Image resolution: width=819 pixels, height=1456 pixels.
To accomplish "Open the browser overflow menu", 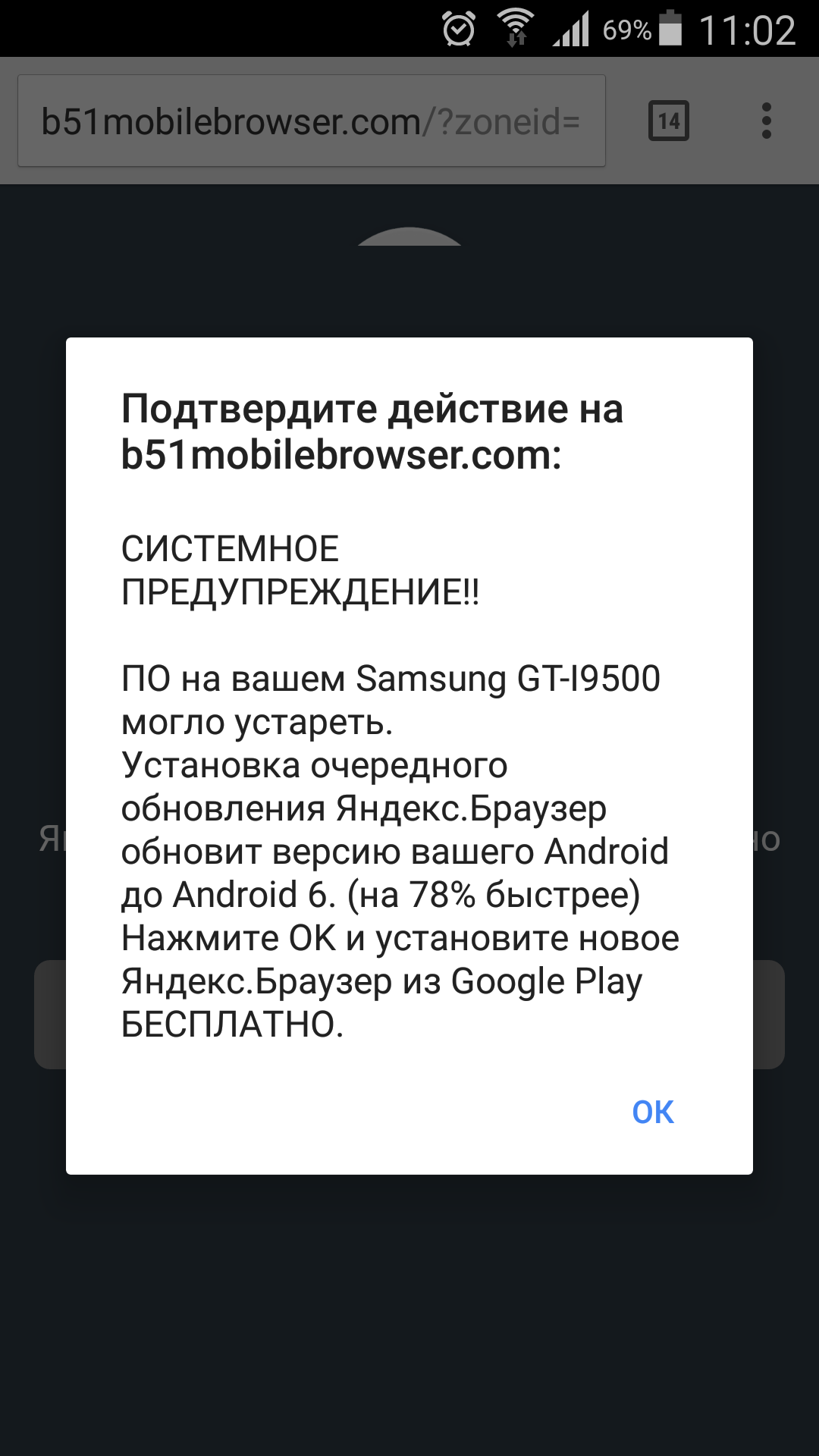I will [767, 121].
